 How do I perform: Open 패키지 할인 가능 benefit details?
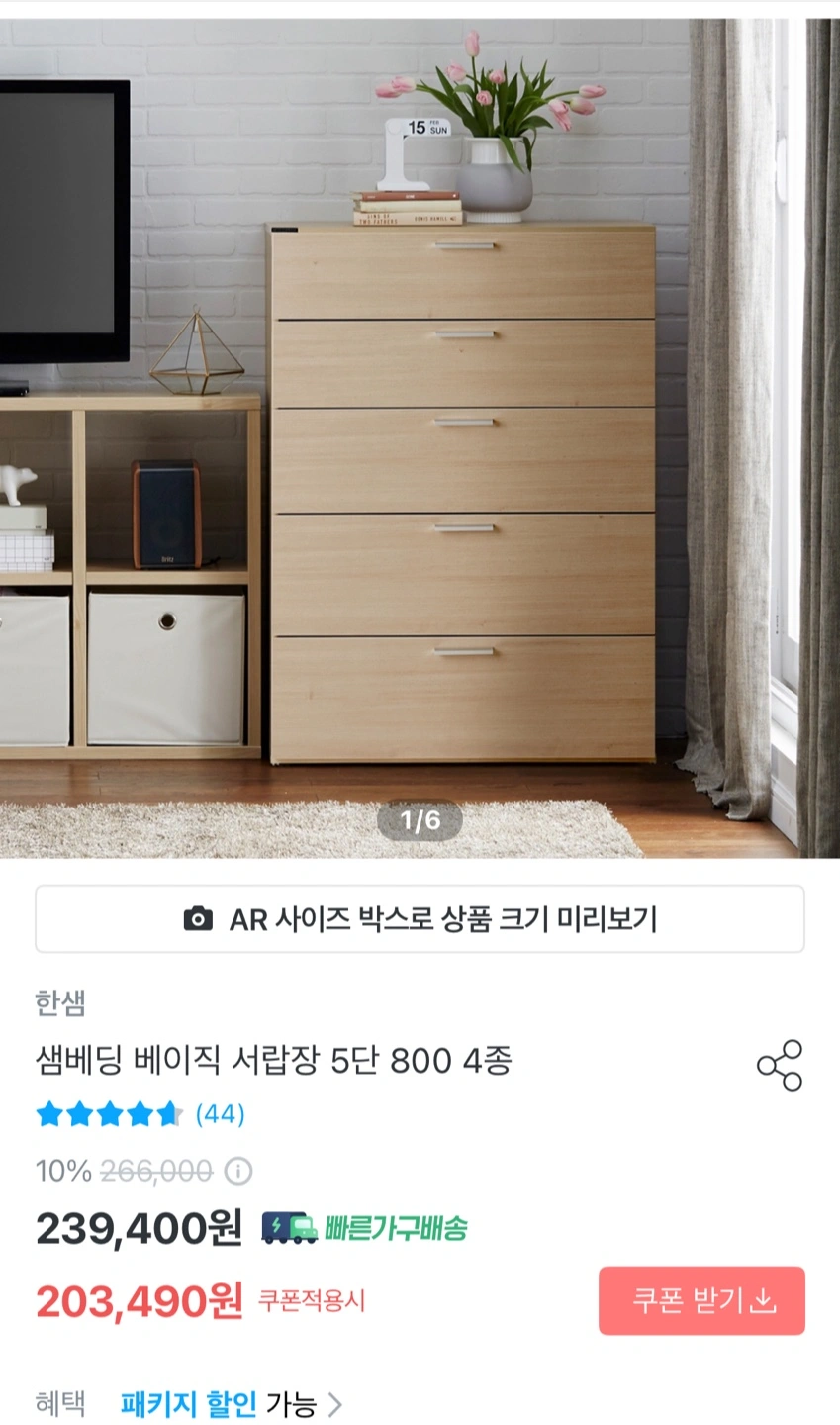point(232,1403)
